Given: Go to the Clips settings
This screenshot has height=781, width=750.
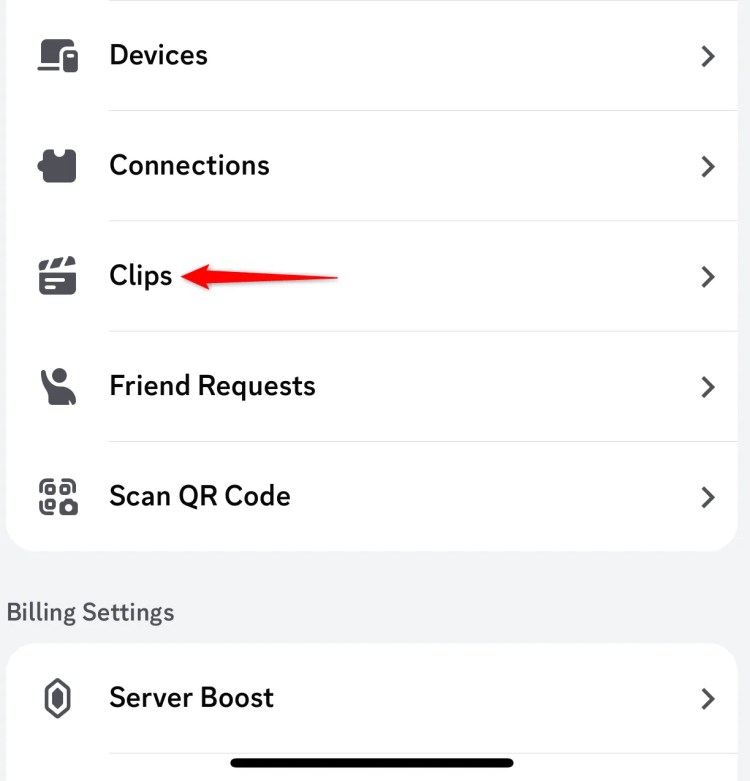Looking at the screenshot, I should point(372,276).
